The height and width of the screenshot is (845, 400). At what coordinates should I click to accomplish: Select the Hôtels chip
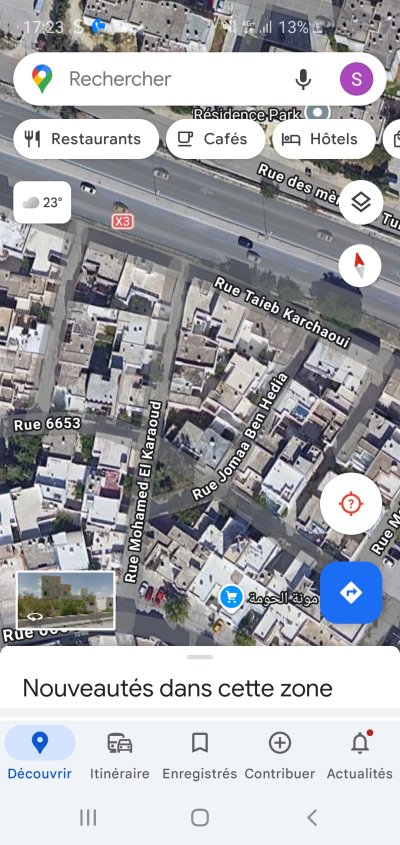[324, 139]
